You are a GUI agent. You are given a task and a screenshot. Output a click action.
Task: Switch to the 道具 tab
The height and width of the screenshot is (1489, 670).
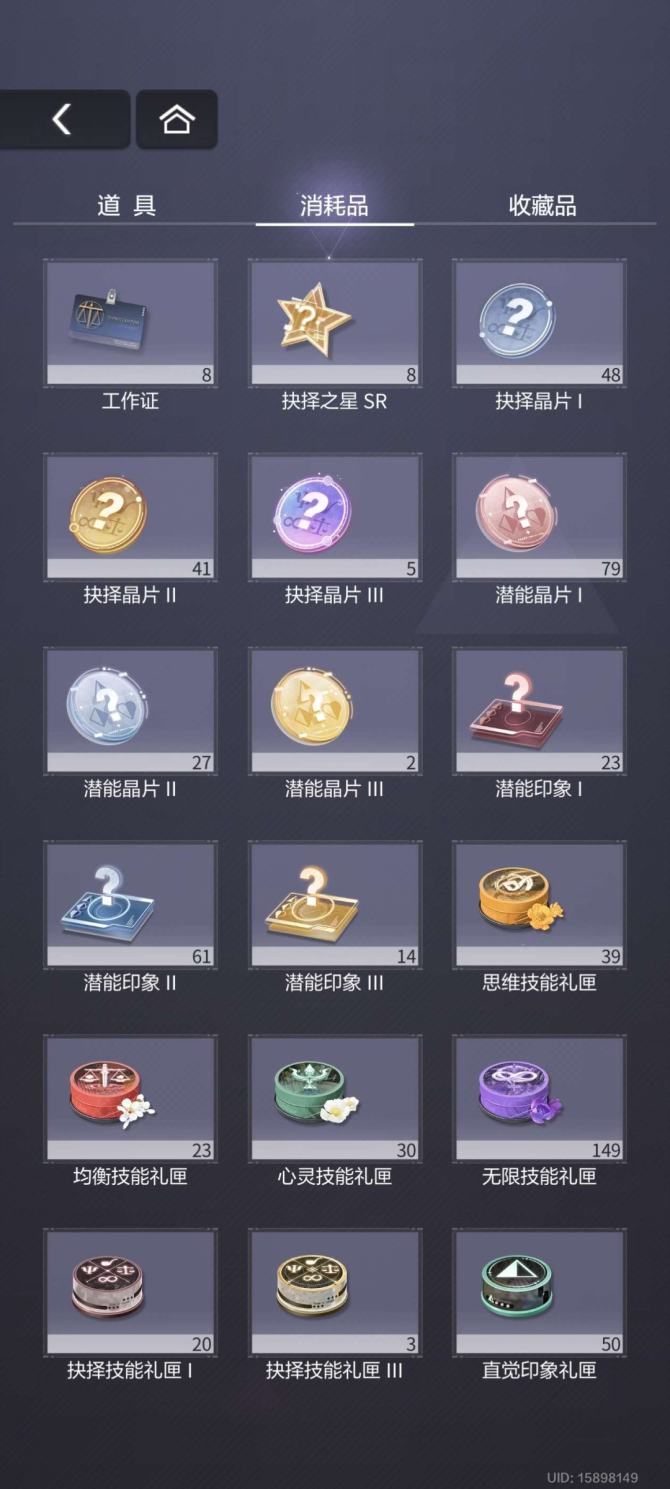[x=126, y=206]
